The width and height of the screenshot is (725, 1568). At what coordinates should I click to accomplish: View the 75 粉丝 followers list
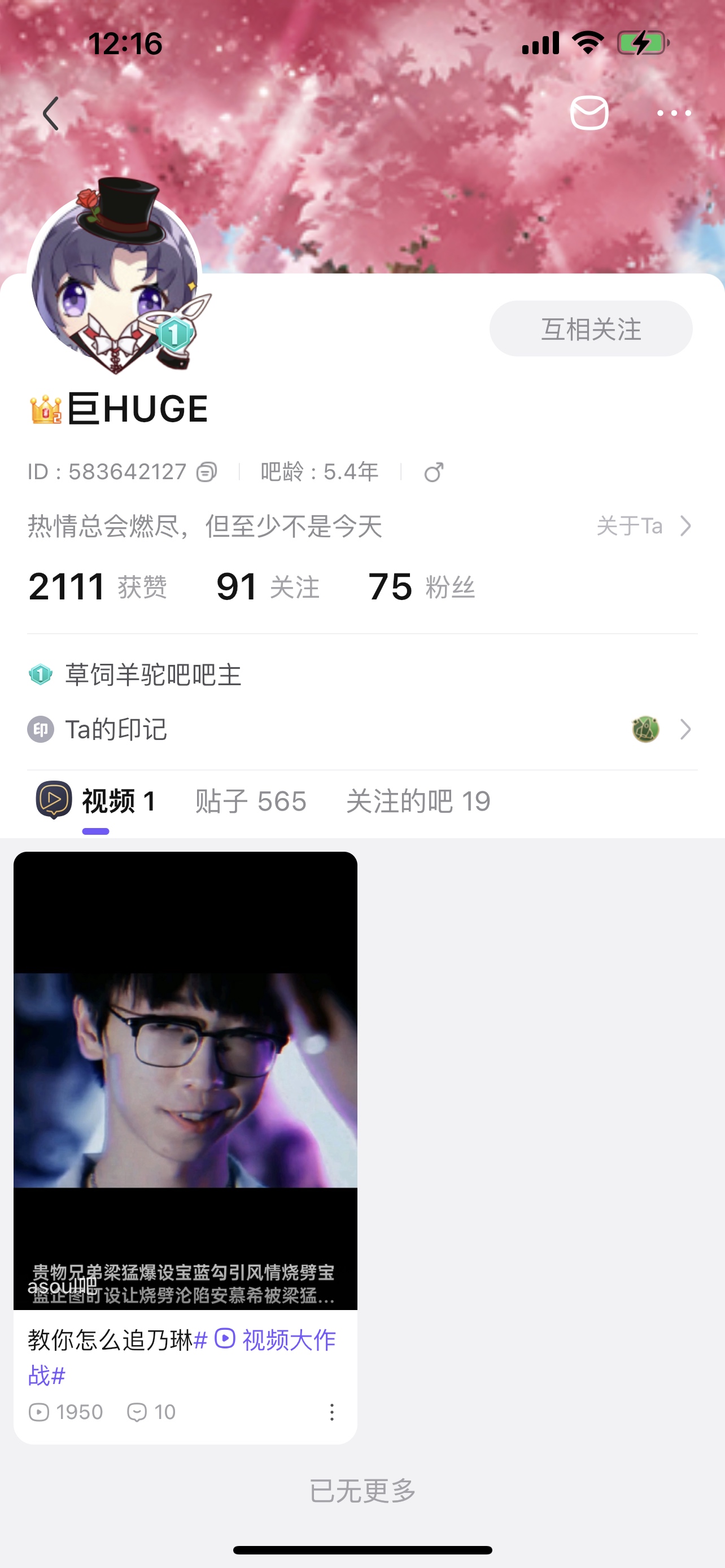click(421, 587)
